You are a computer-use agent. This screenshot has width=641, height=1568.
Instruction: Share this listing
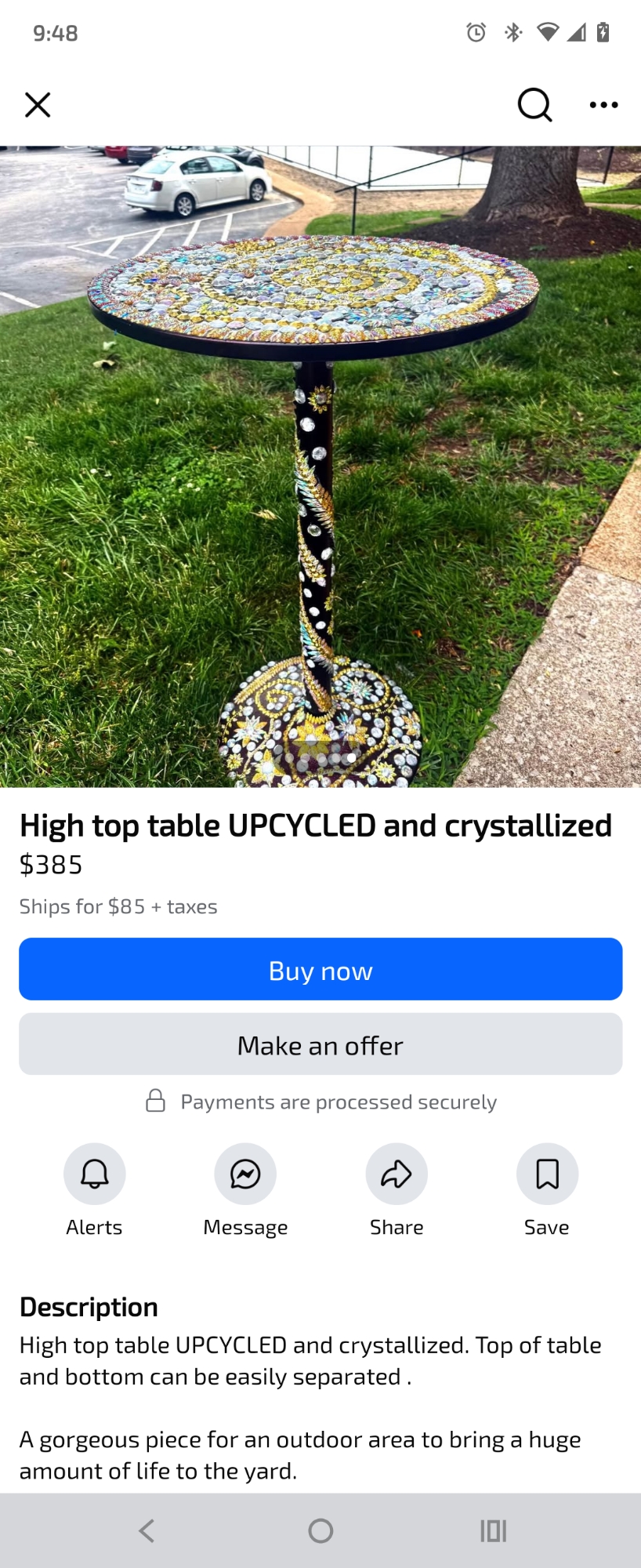pyautogui.click(x=397, y=1174)
